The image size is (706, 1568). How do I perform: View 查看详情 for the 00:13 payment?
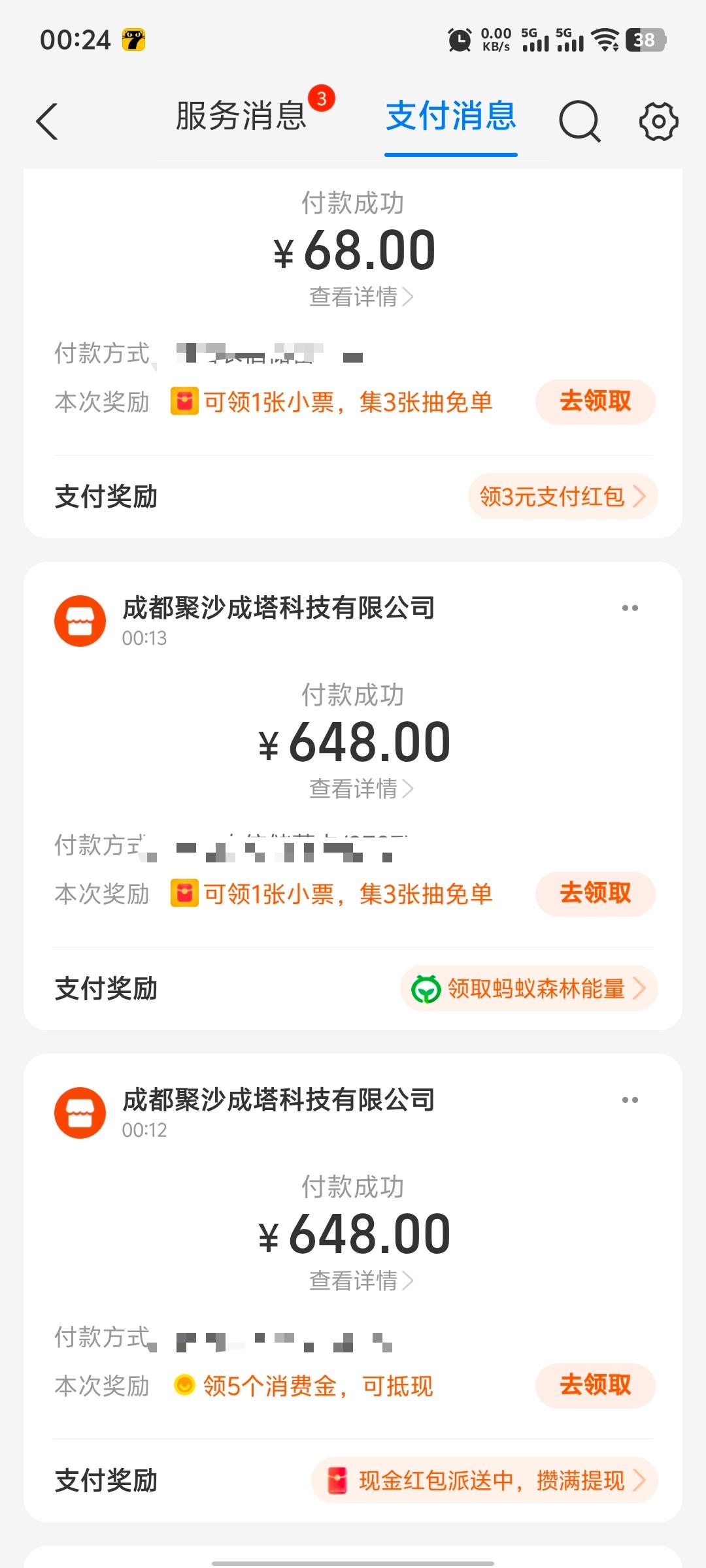click(x=361, y=789)
